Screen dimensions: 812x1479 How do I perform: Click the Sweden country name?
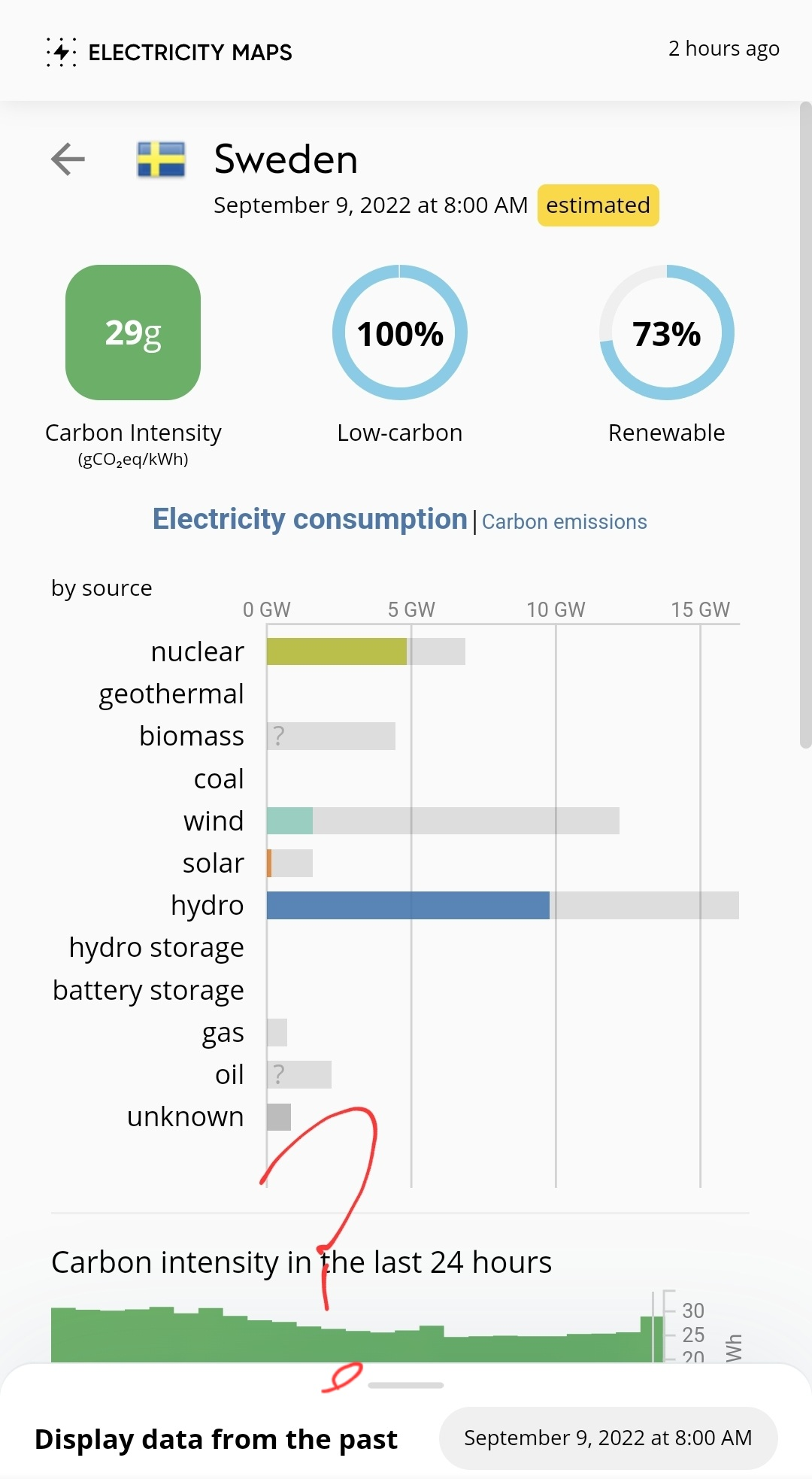[286, 159]
